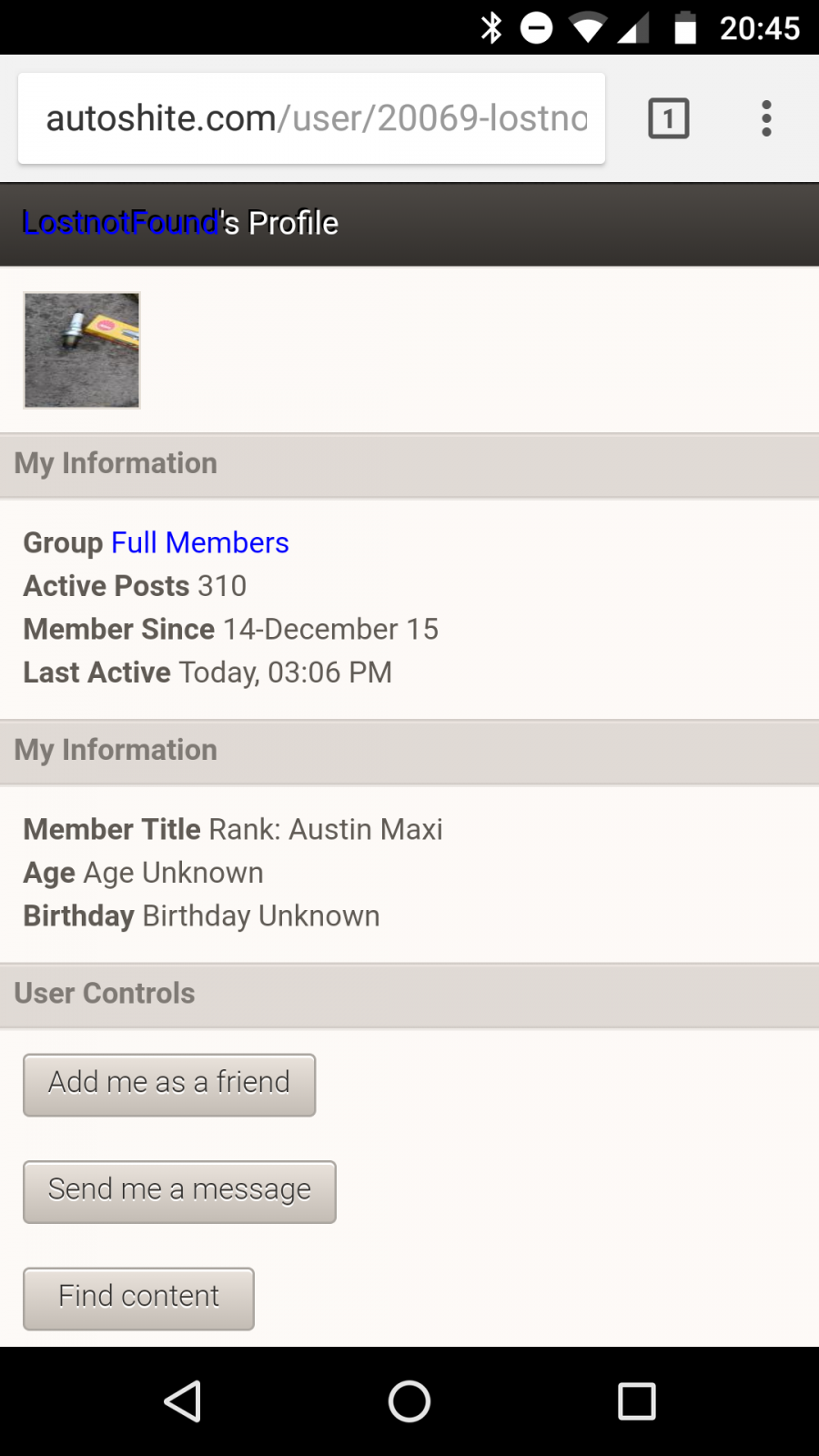Tap the Find content button
The height and width of the screenshot is (1456, 819).
138,1299
